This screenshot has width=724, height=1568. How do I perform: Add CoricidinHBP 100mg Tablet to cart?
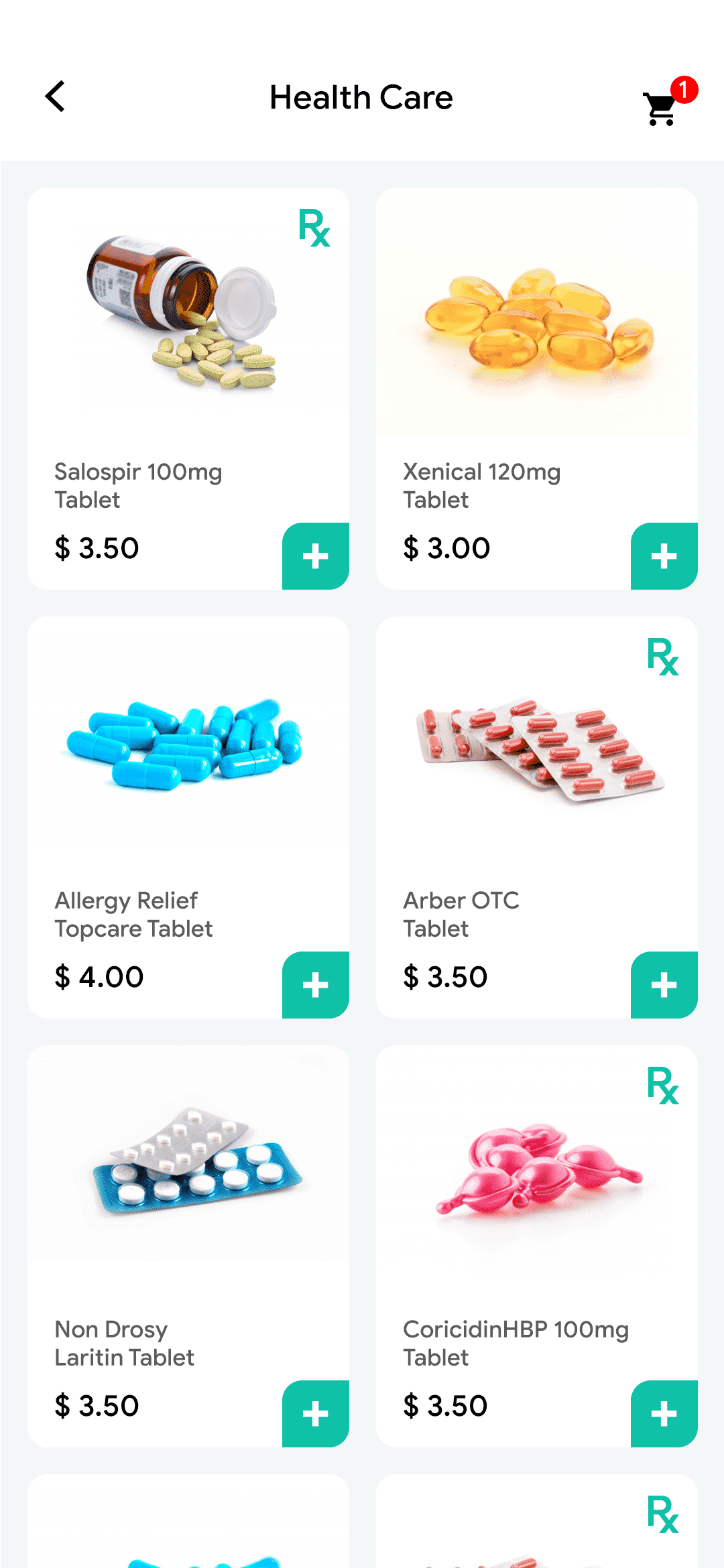pyautogui.click(x=664, y=1414)
